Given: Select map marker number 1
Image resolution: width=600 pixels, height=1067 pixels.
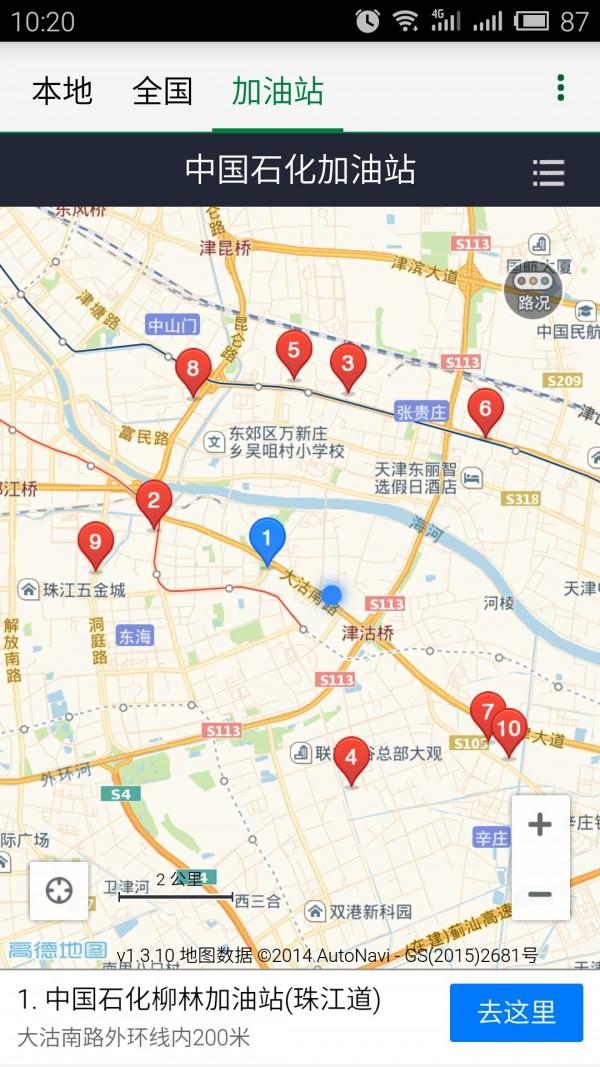Looking at the screenshot, I should (x=267, y=539).
